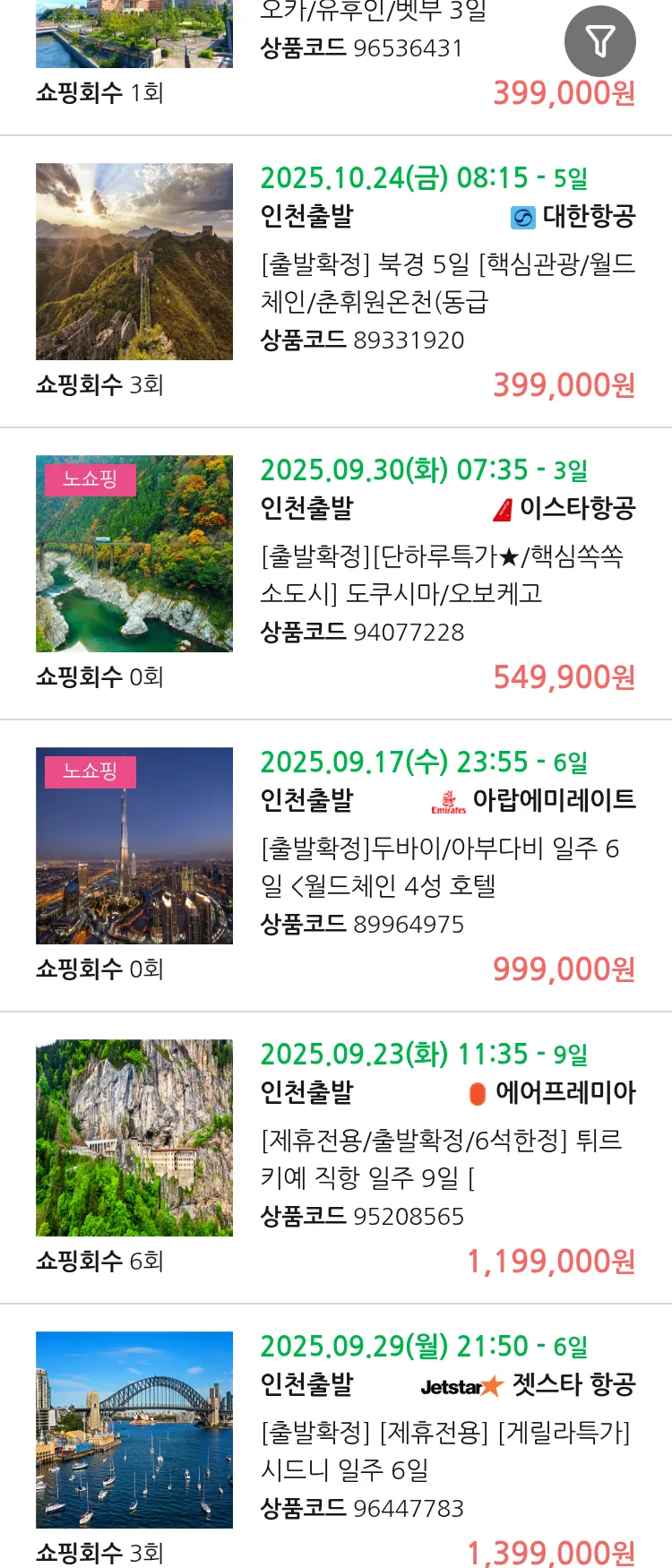Open the Türkiye 9-day Air Premia tour

tap(447, 1159)
